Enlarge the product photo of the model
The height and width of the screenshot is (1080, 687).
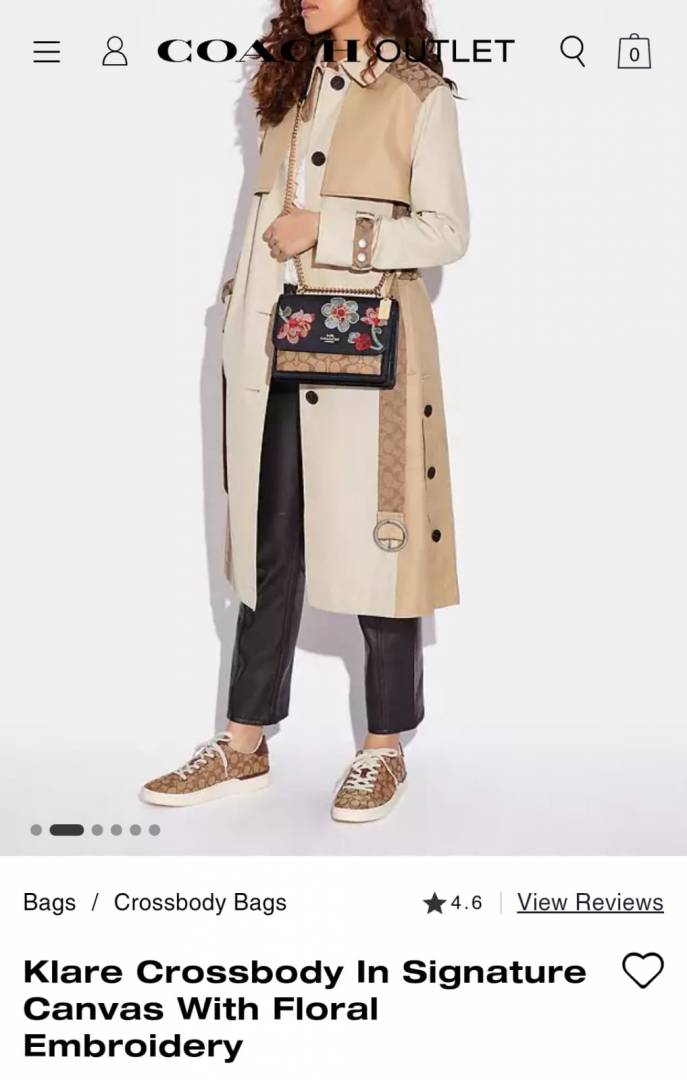click(x=343, y=450)
